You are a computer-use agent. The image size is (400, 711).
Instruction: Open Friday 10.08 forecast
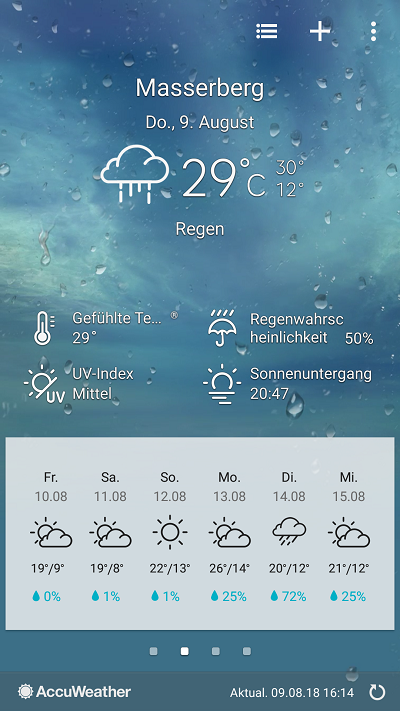[x=51, y=537]
